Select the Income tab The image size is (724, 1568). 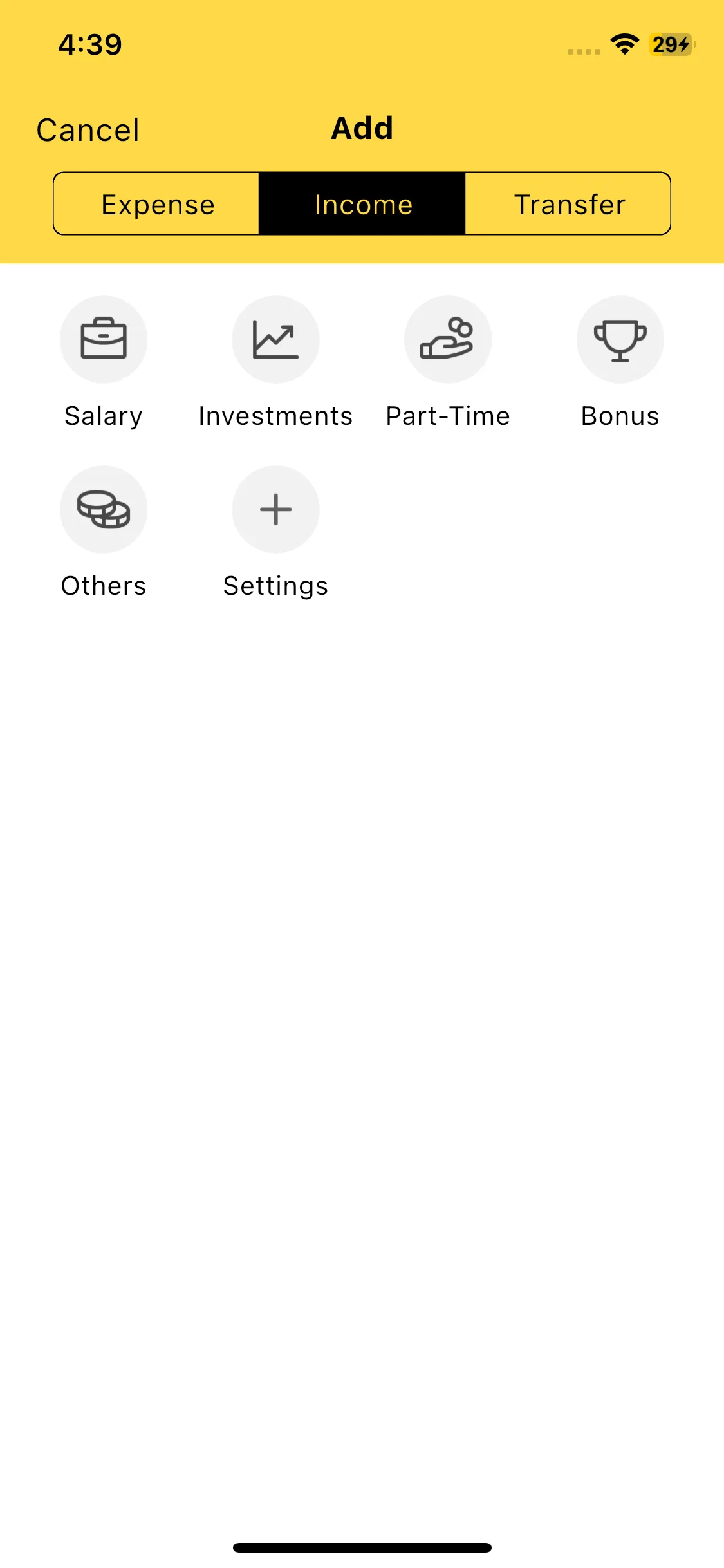[362, 204]
